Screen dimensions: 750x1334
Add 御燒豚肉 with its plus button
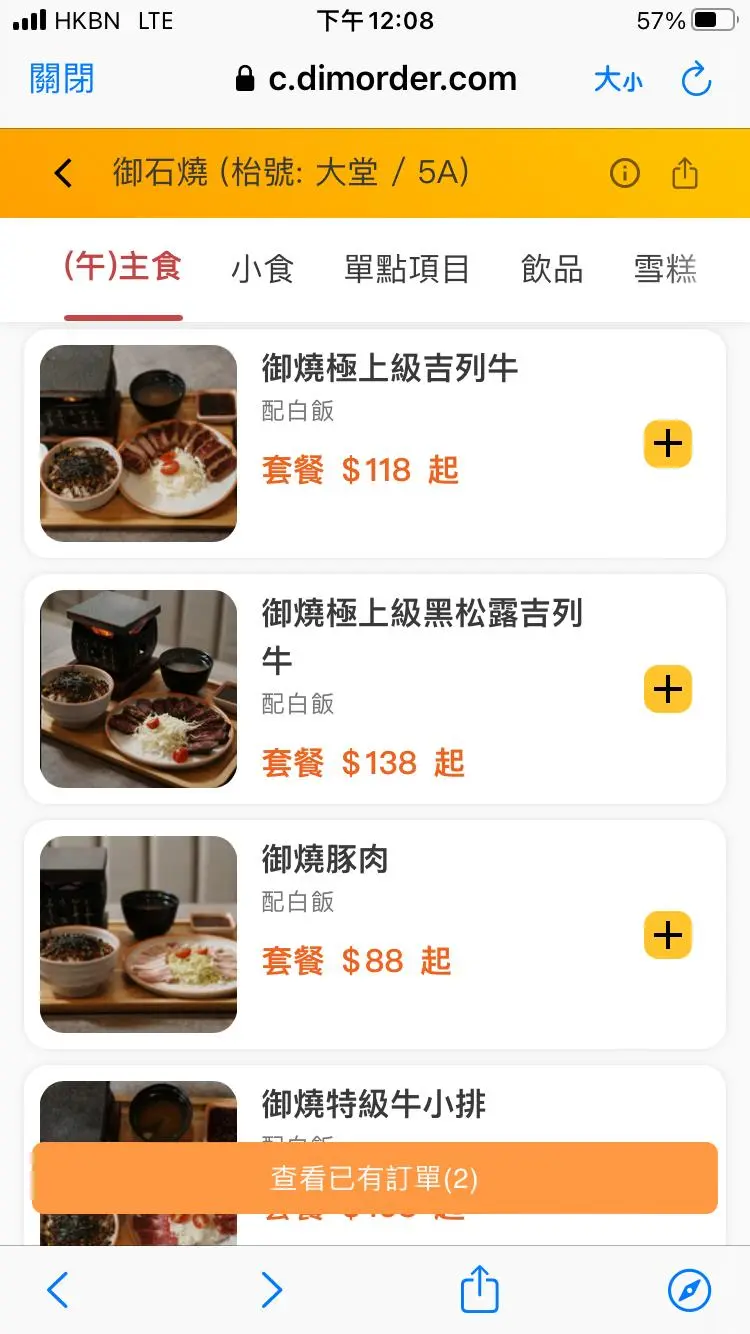click(x=668, y=935)
